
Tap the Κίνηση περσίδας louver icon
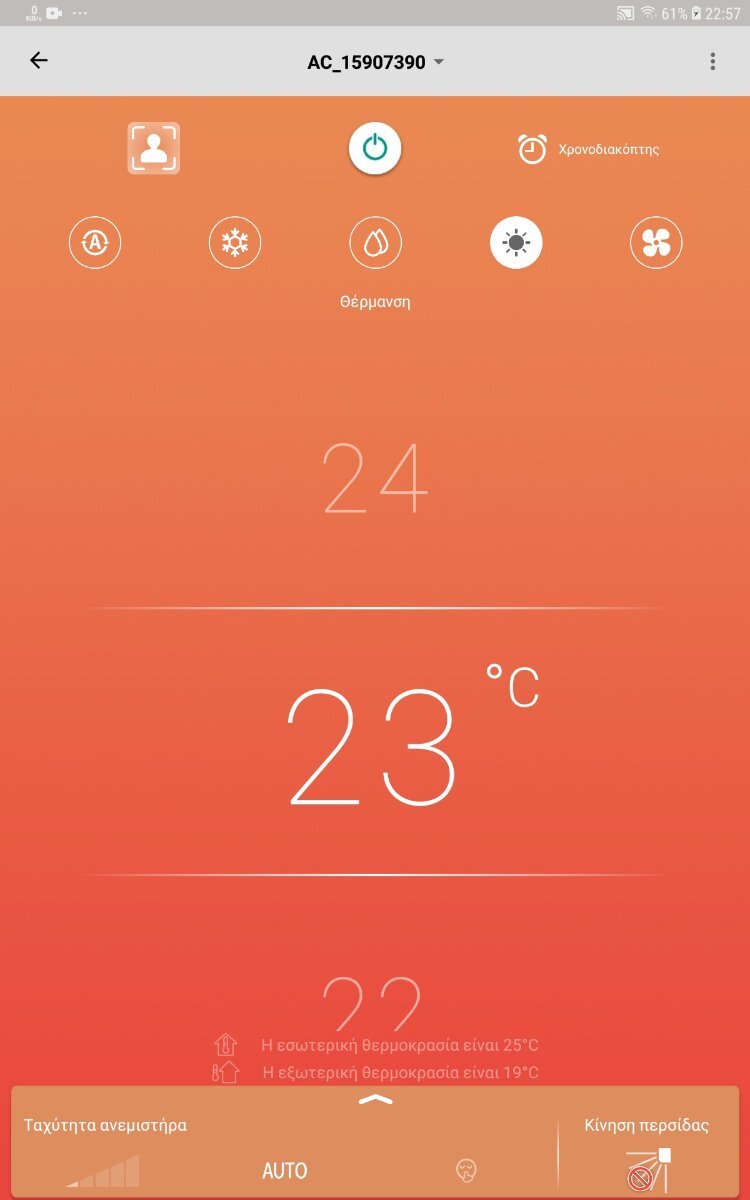(647, 1170)
